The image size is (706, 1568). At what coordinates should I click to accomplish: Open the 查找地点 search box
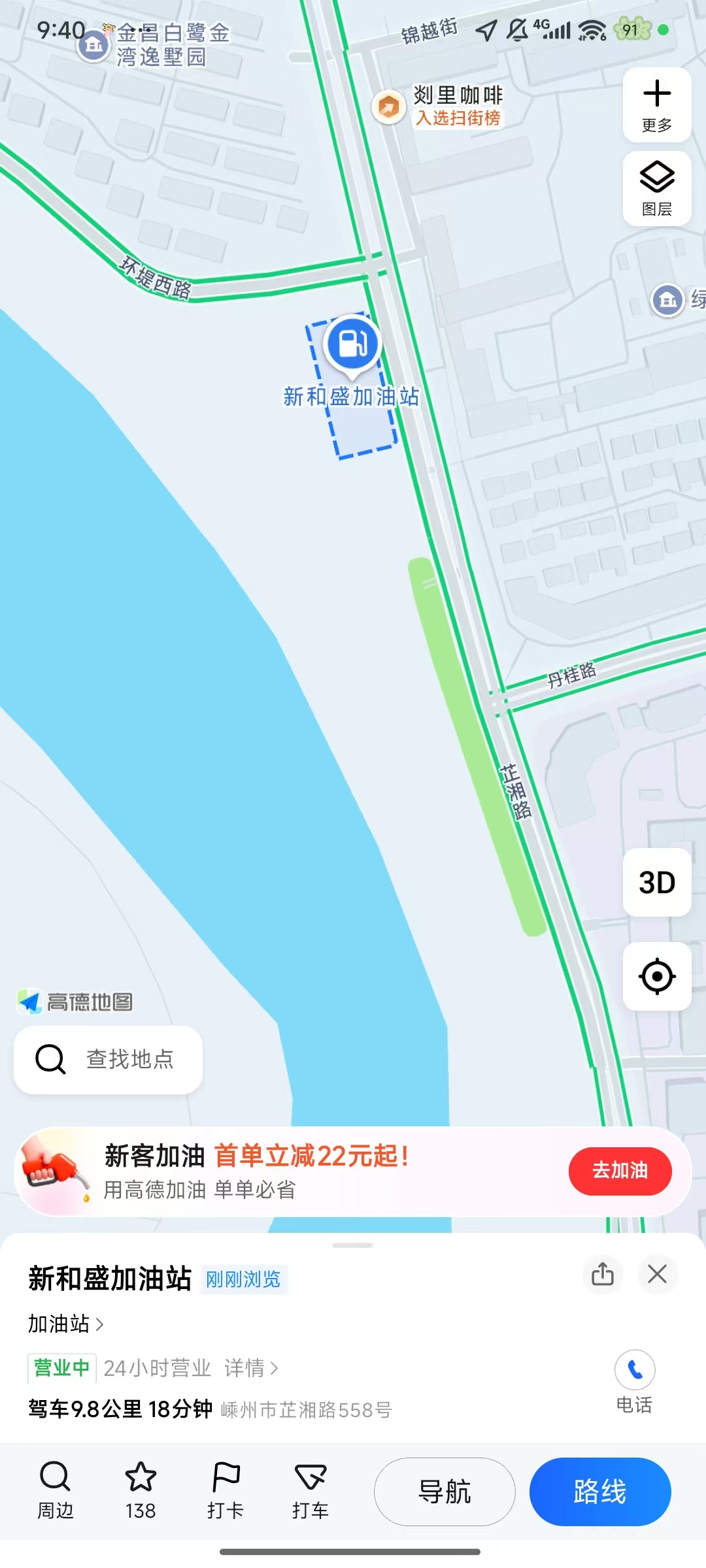pyautogui.click(x=109, y=1060)
